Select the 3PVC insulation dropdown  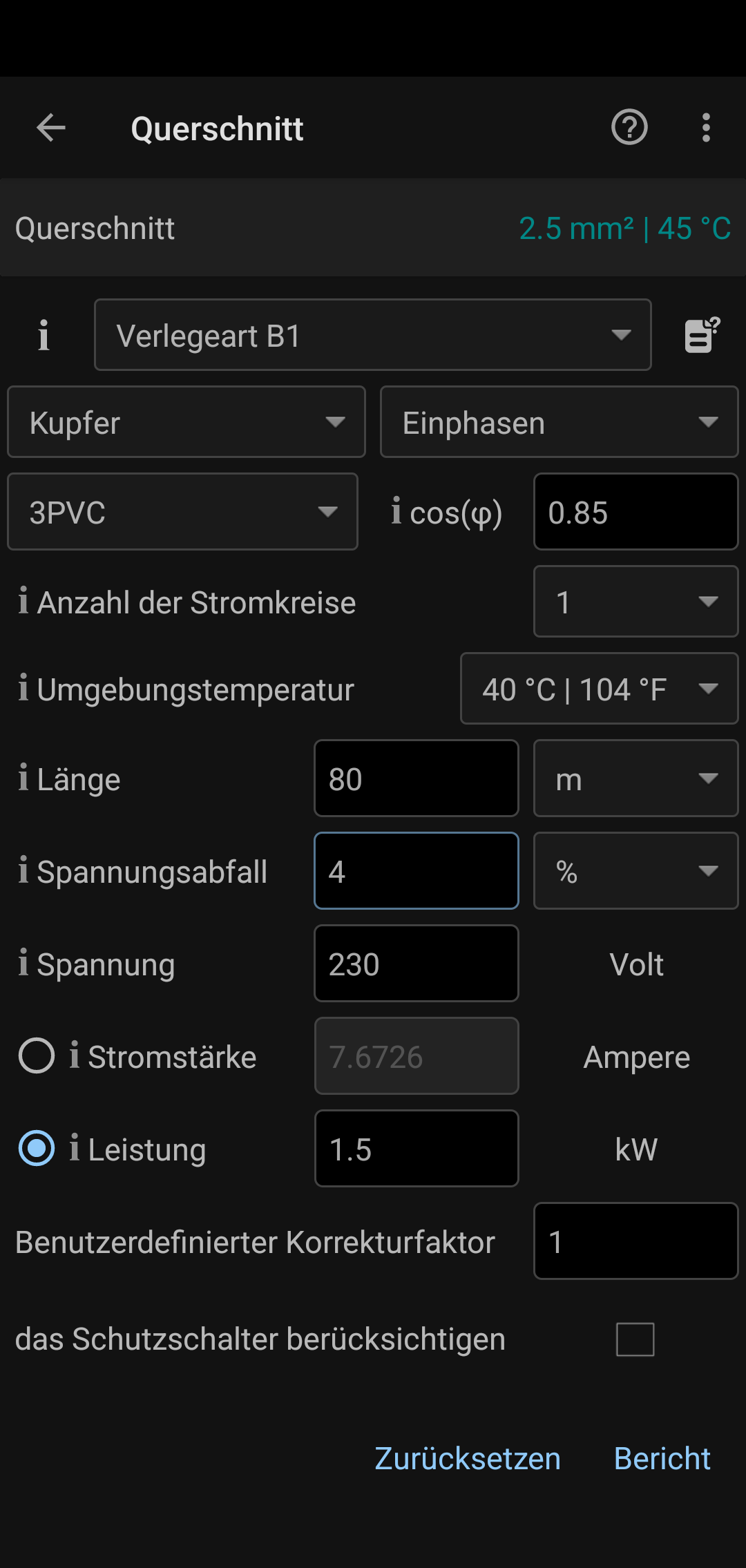point(182,513)
